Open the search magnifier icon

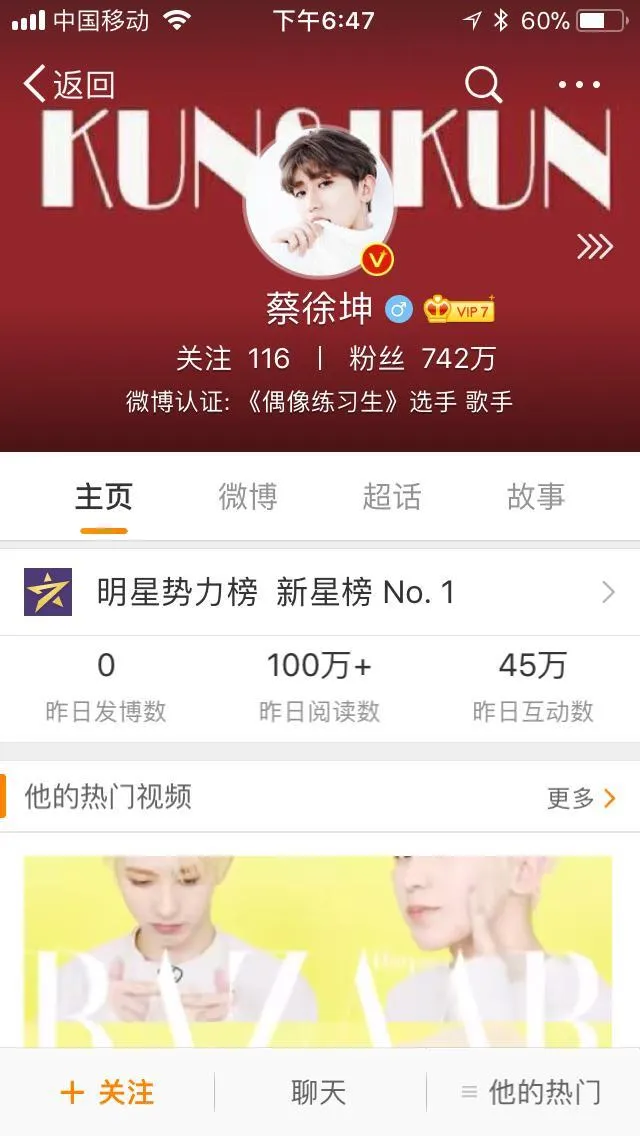(483, 85)
